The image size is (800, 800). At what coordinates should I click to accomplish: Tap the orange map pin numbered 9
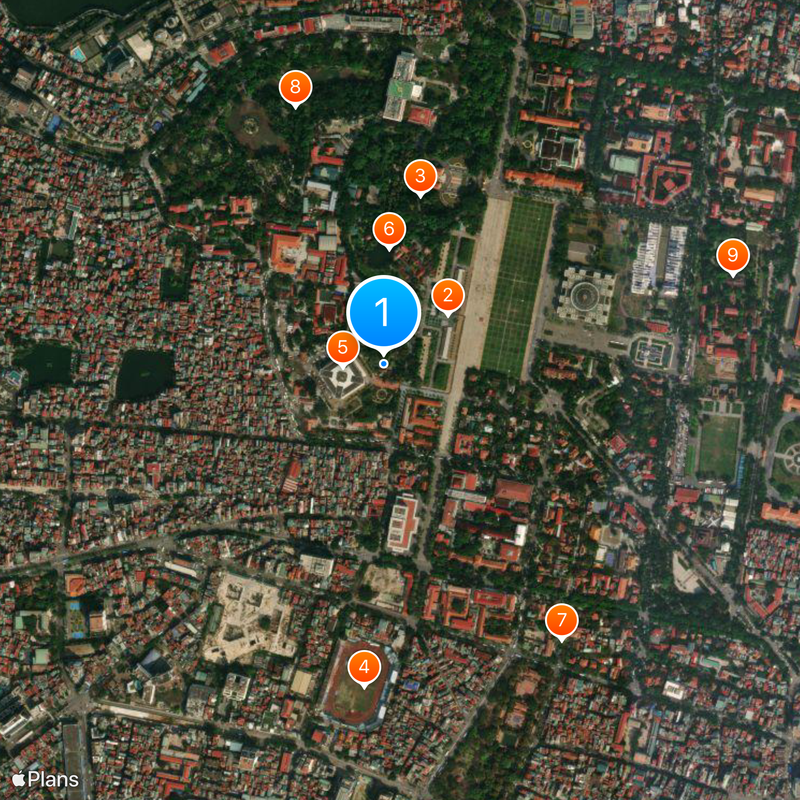point(732,256)
